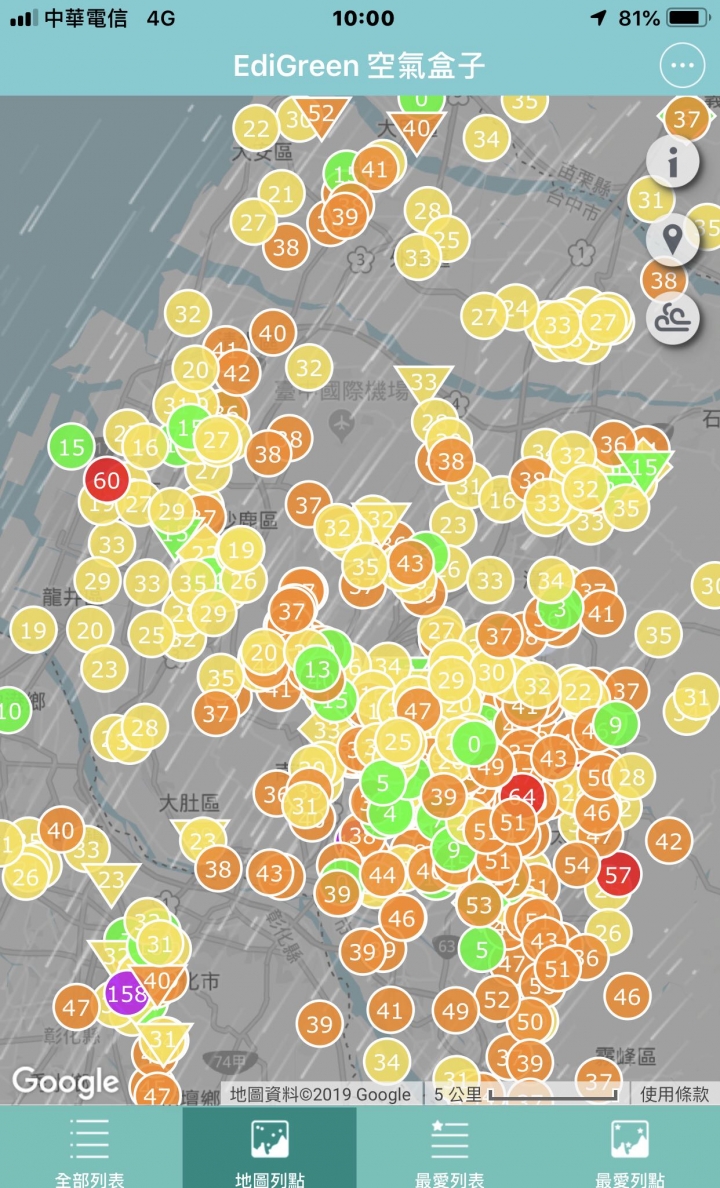Select the red 60 sensor marker

click(106, 481)
